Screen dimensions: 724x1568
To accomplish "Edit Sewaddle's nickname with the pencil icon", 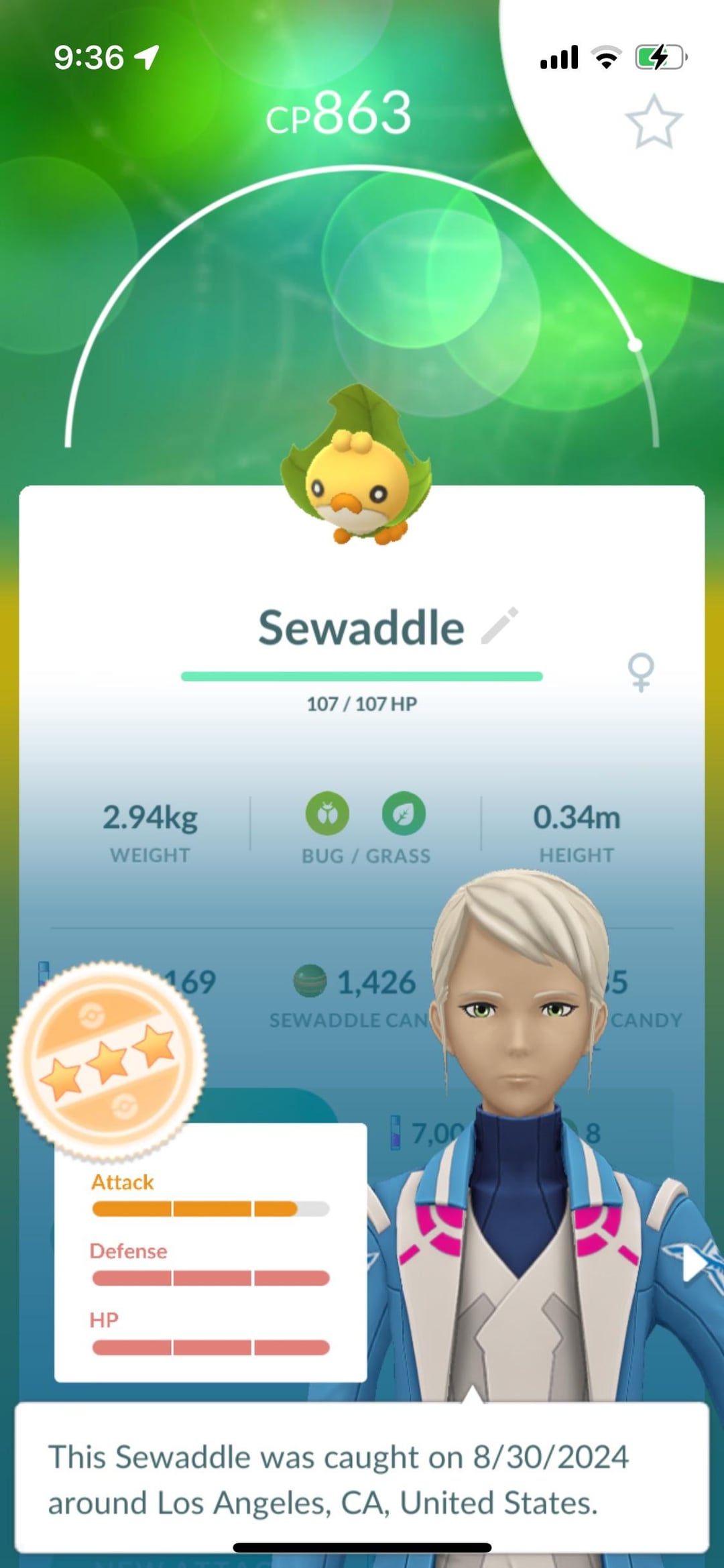I will 500,626.
